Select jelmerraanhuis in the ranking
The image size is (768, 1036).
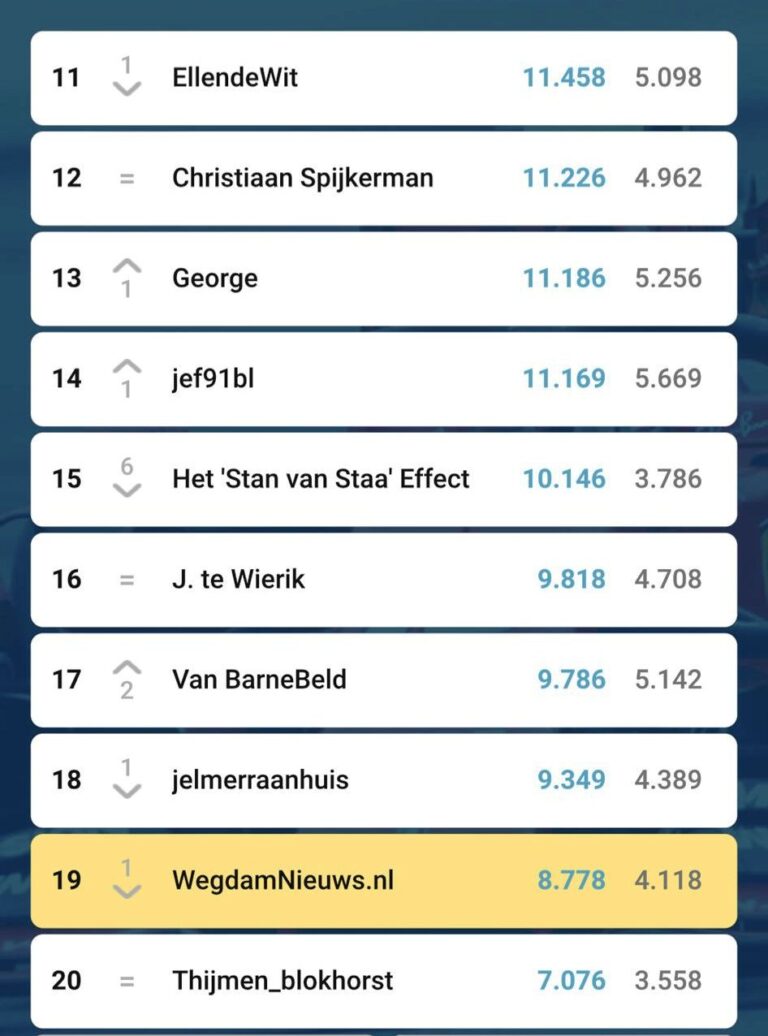coord(260,780)
